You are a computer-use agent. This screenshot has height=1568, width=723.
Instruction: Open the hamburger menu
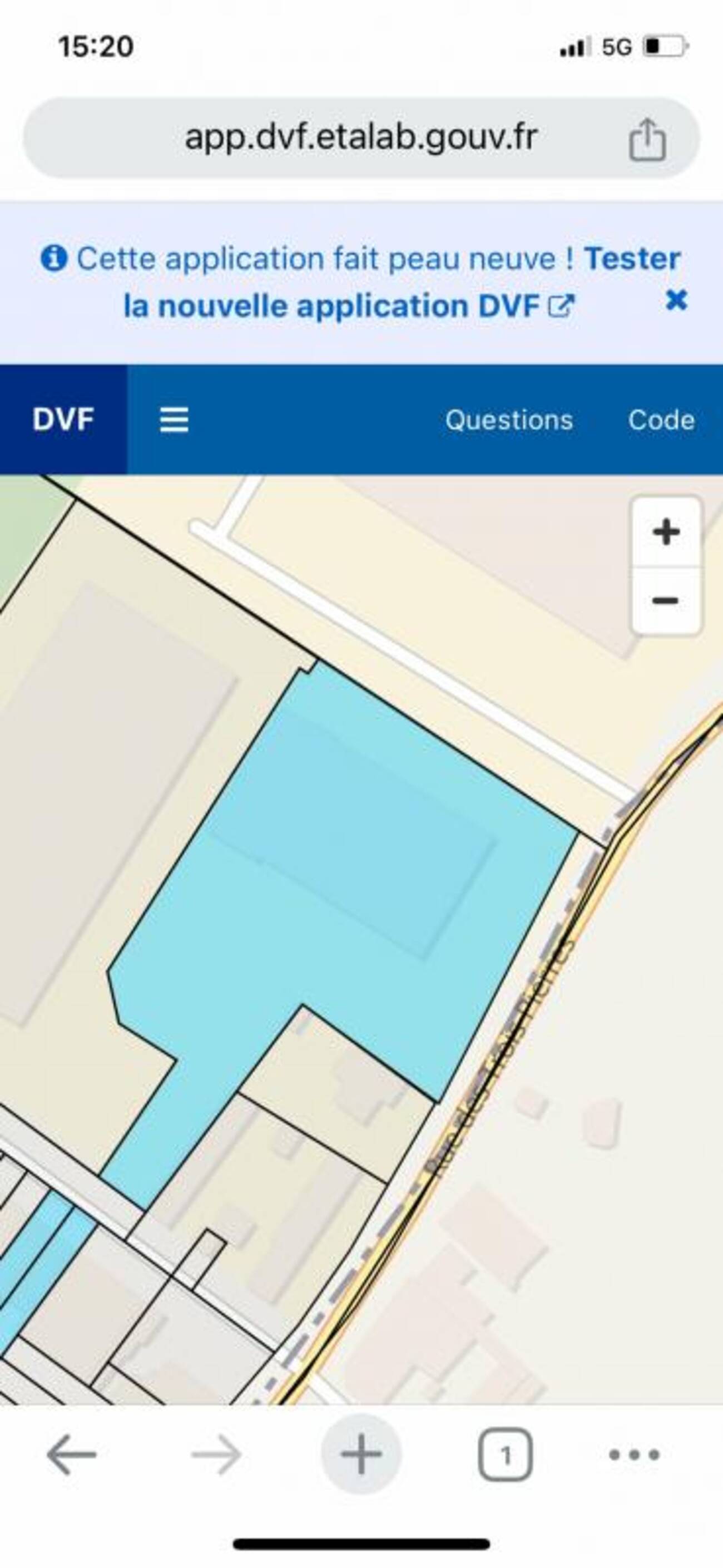[x=174, y=420]
